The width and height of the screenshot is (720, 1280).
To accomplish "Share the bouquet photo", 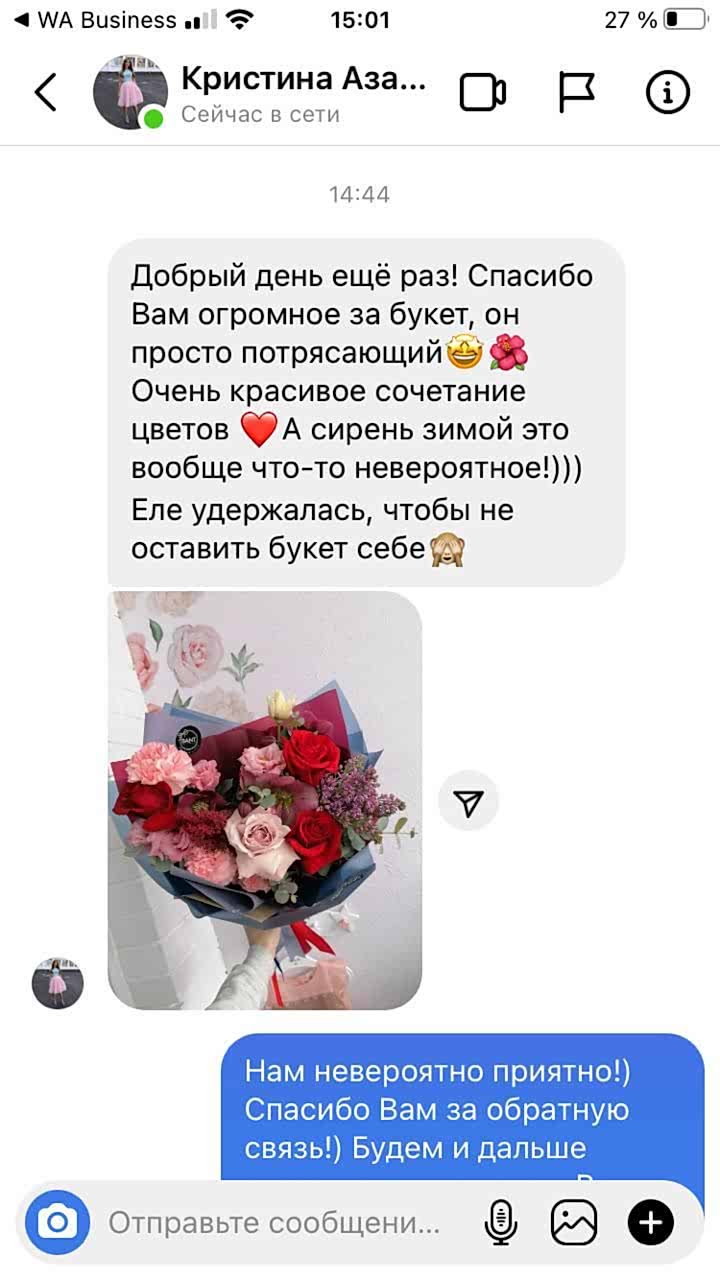I will click(468, 801).
